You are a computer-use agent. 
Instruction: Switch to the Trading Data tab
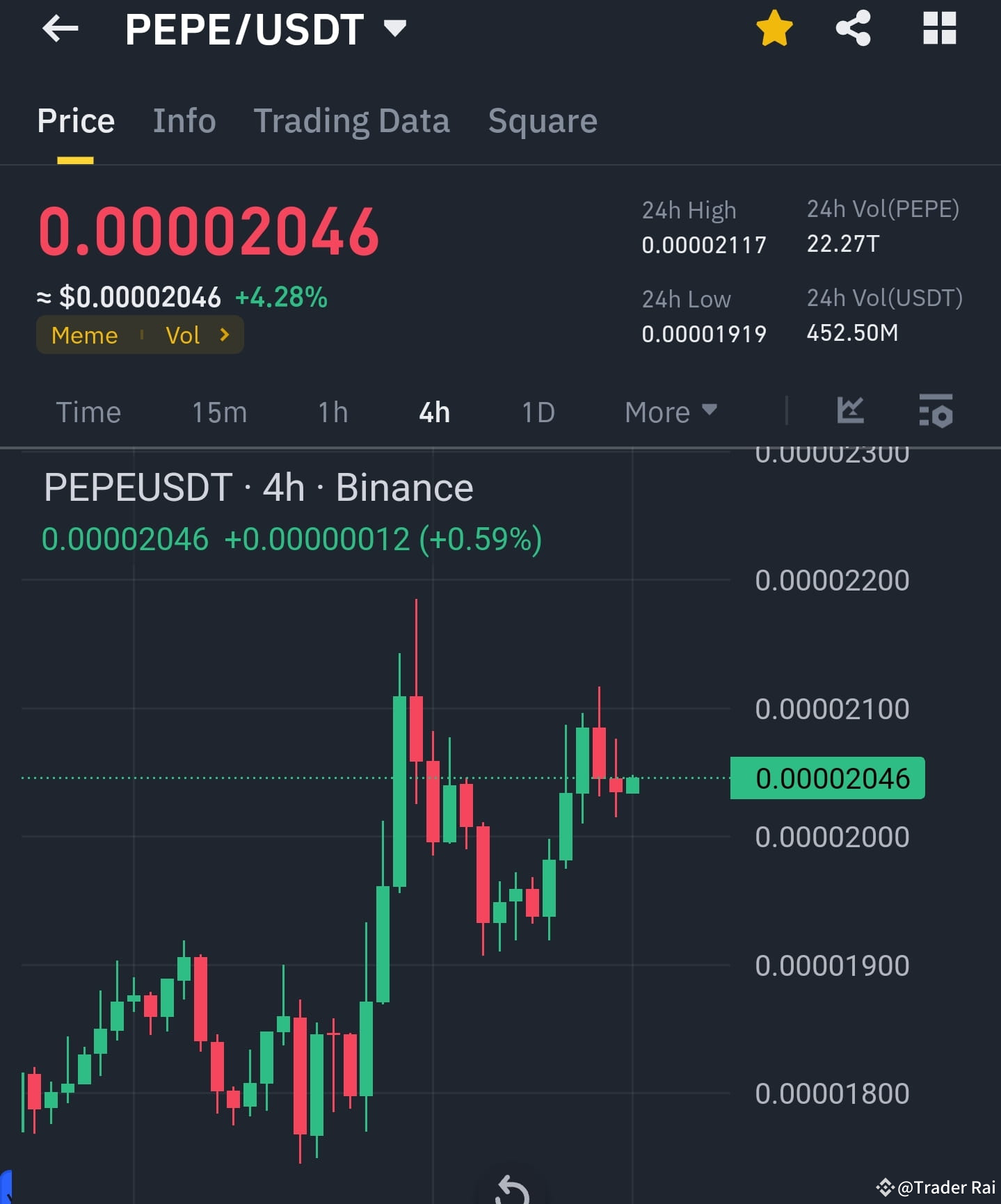click(352, 120)
